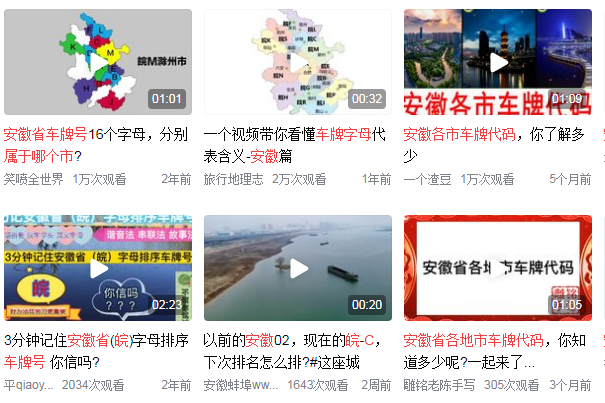Open uploader 雕铭老陈手写's profile
Image resolution: width=605 pixels, height=403 pixels.
click(x=439, y=384)
